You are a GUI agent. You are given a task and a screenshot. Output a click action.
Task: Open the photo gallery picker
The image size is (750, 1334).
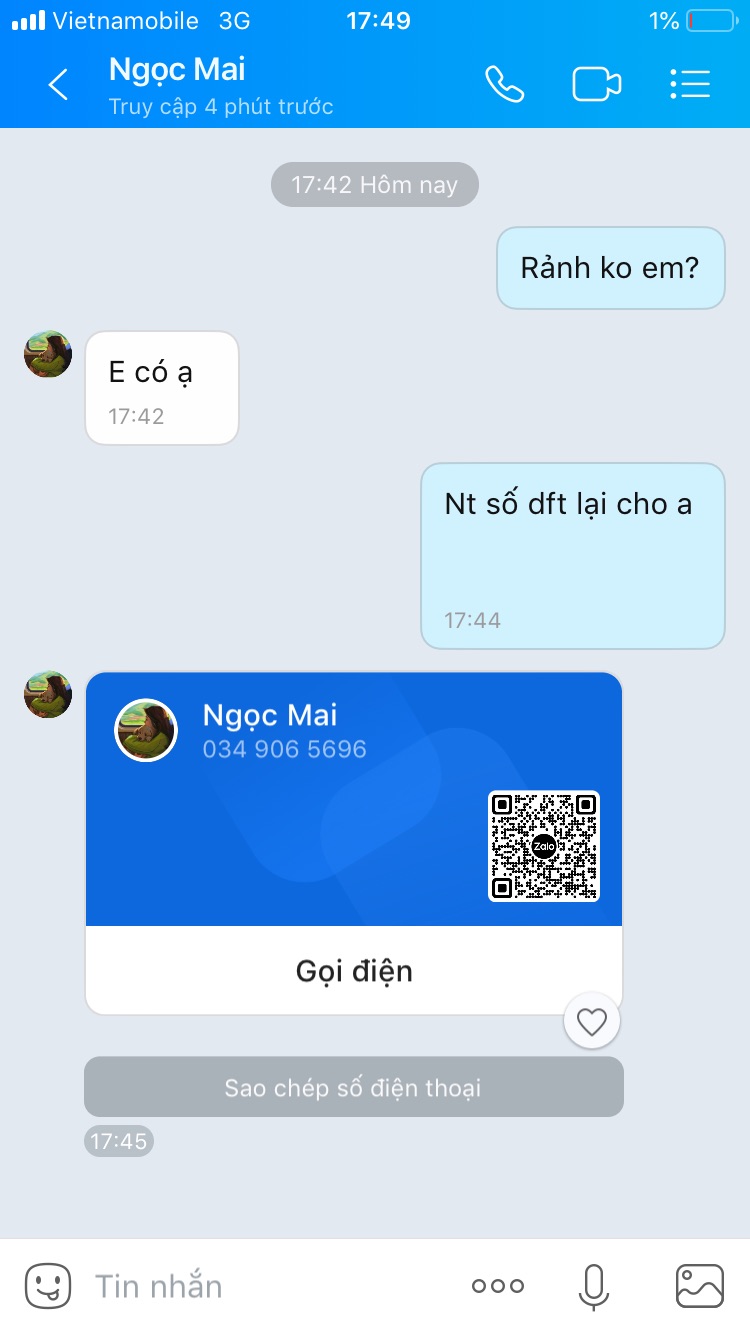point(699,1286)
